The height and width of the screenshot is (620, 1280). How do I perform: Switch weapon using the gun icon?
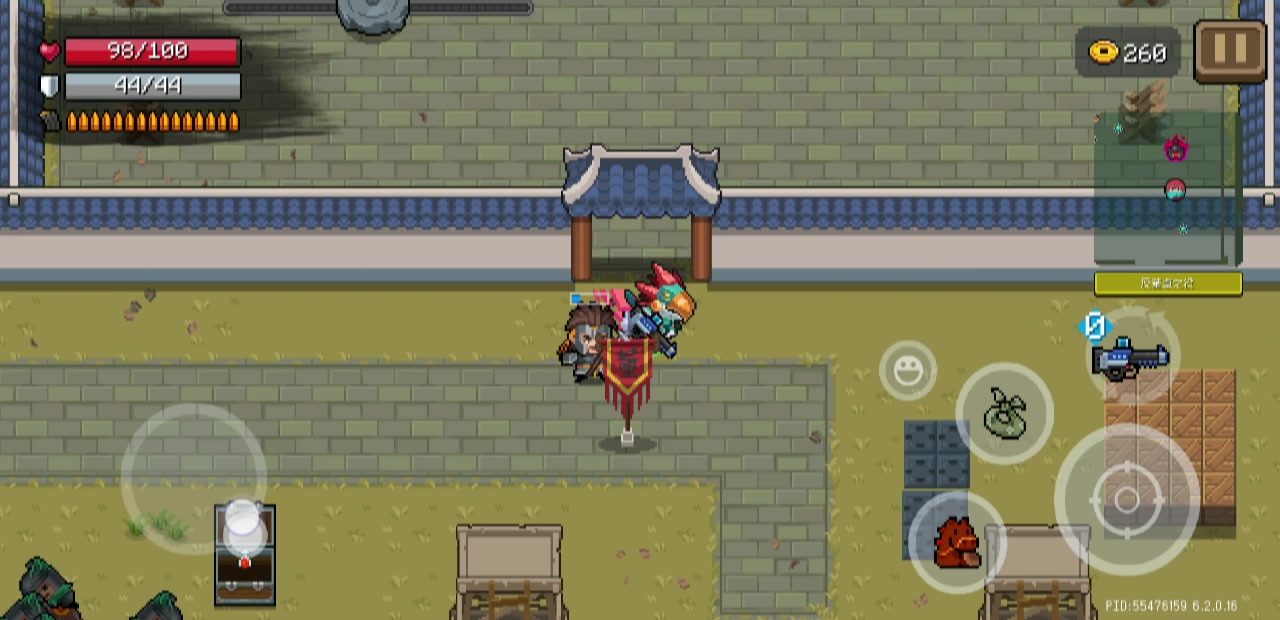click(1132, 357)
